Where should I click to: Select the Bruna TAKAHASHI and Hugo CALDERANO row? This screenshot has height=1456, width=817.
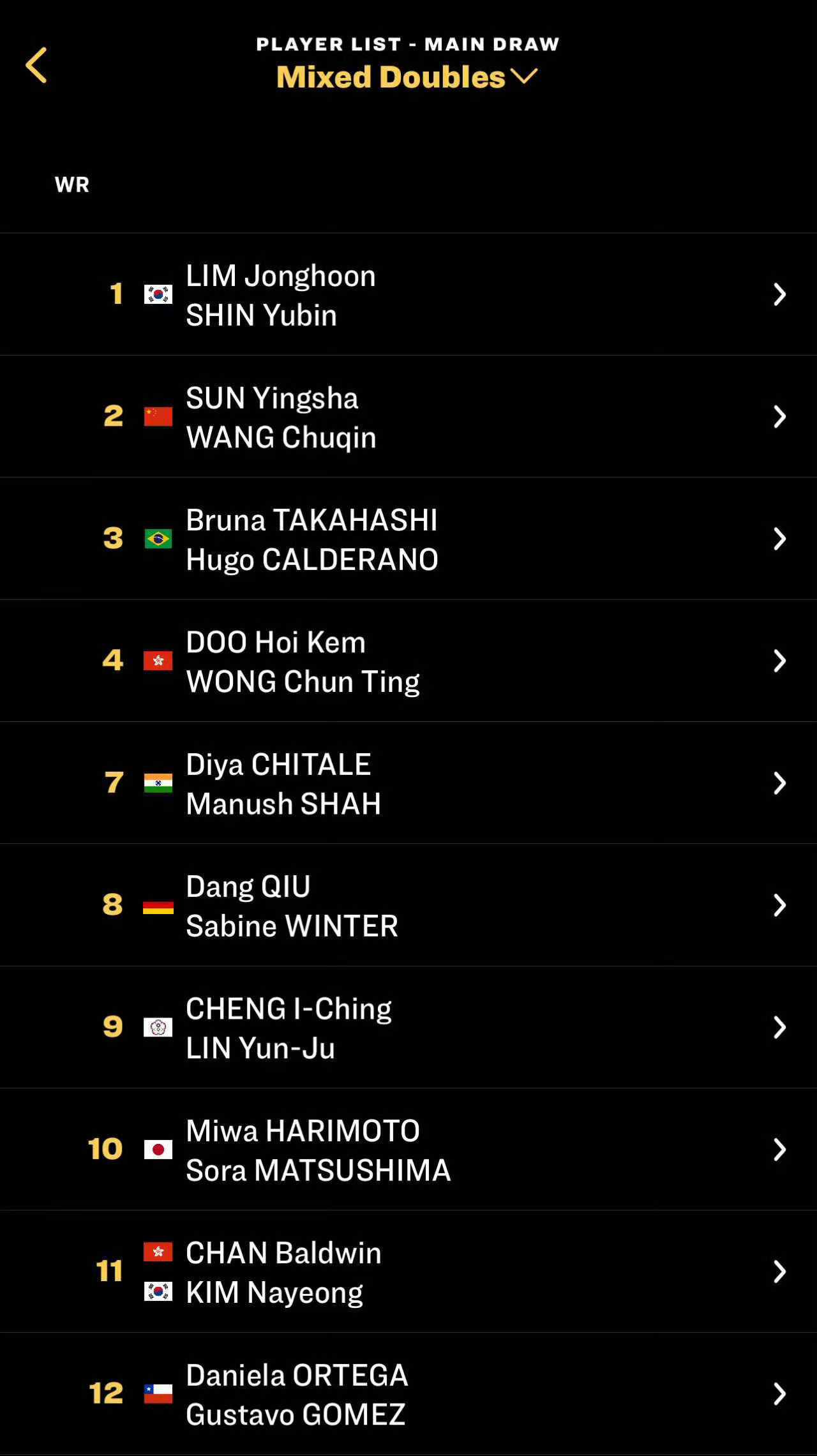[408, 539]
